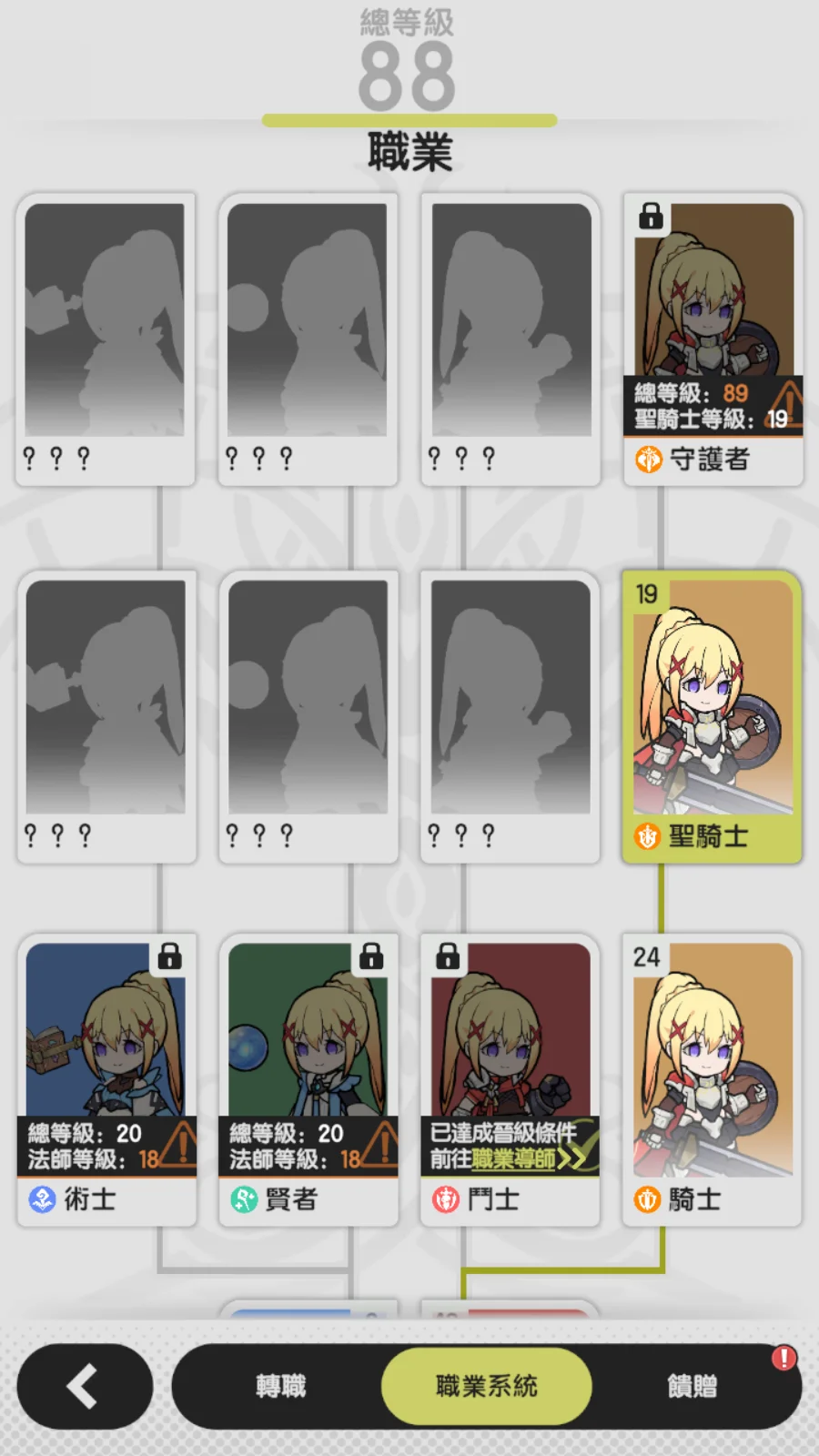Open the locked 守護者 class card
Image resolution: width=819 pixels, height=1456 pixels.
(713, 339)
